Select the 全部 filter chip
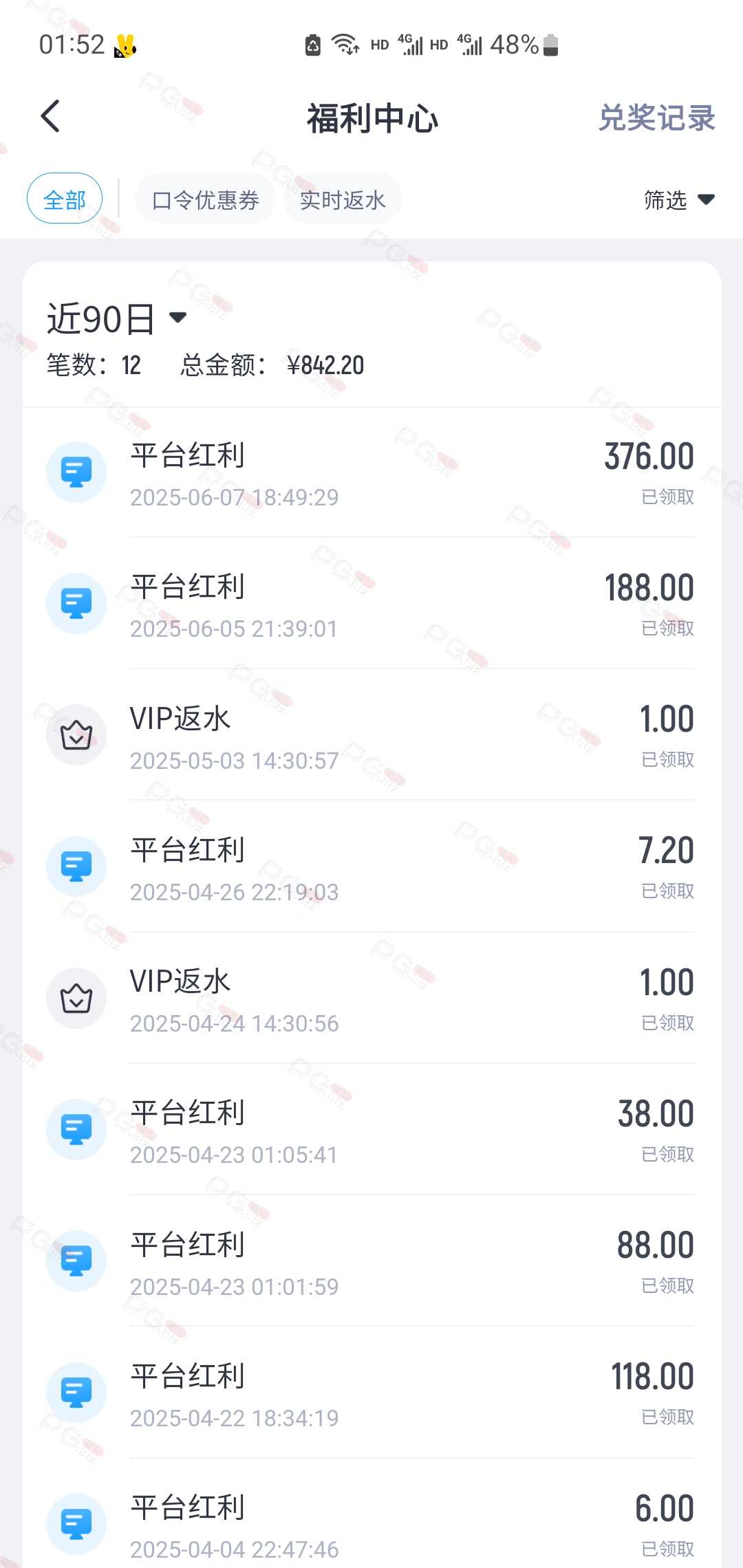 click(x=65, y=199)
